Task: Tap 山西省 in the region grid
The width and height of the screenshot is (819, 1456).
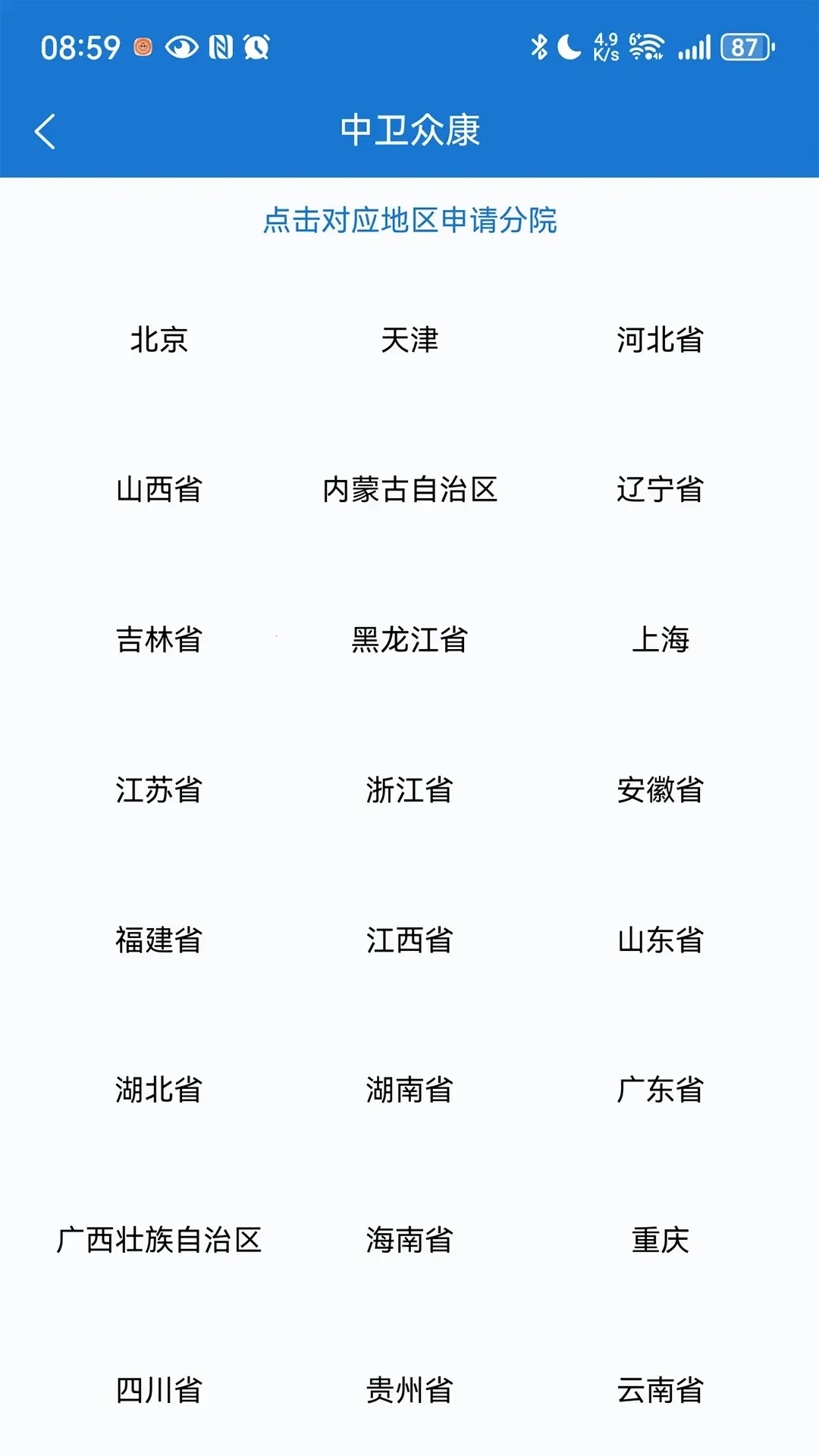Action: [x=158, y=490]
